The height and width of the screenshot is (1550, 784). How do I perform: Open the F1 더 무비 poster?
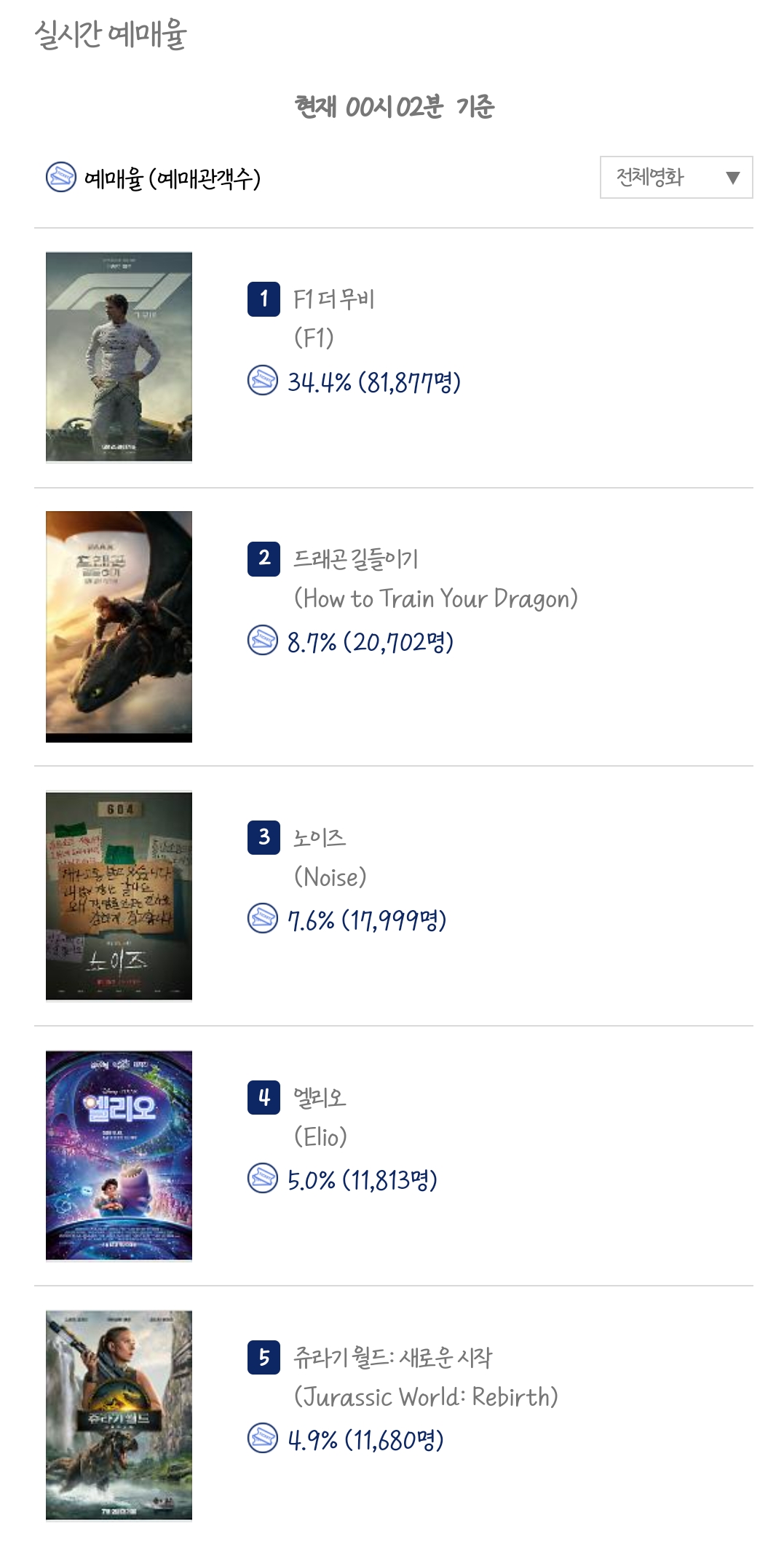click(119, 357)
